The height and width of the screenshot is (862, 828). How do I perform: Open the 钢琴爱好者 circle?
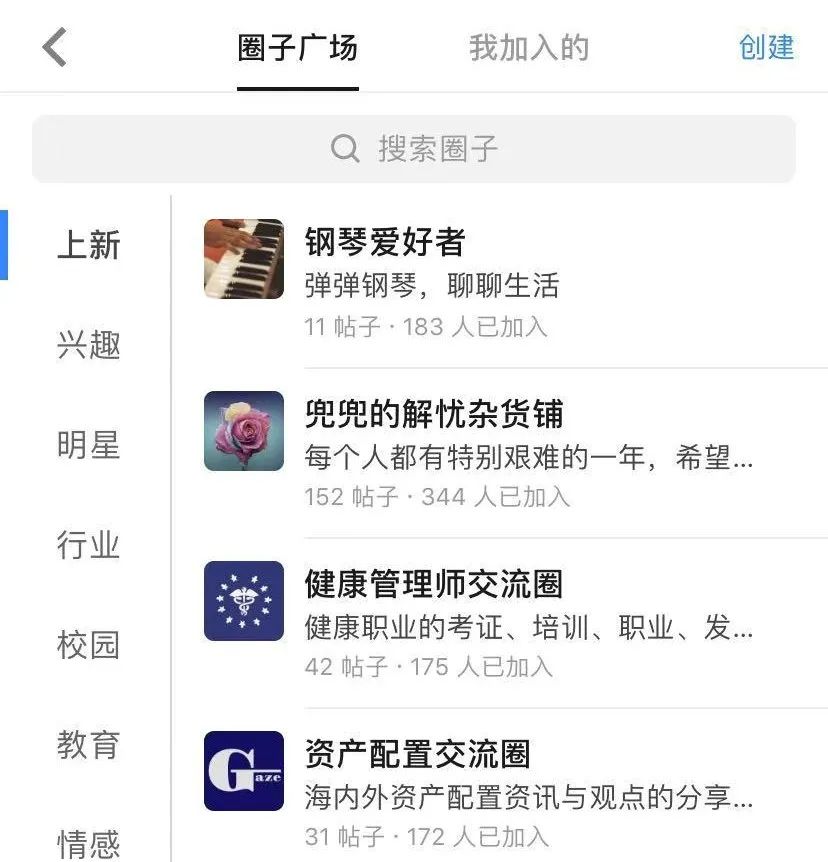500,280
